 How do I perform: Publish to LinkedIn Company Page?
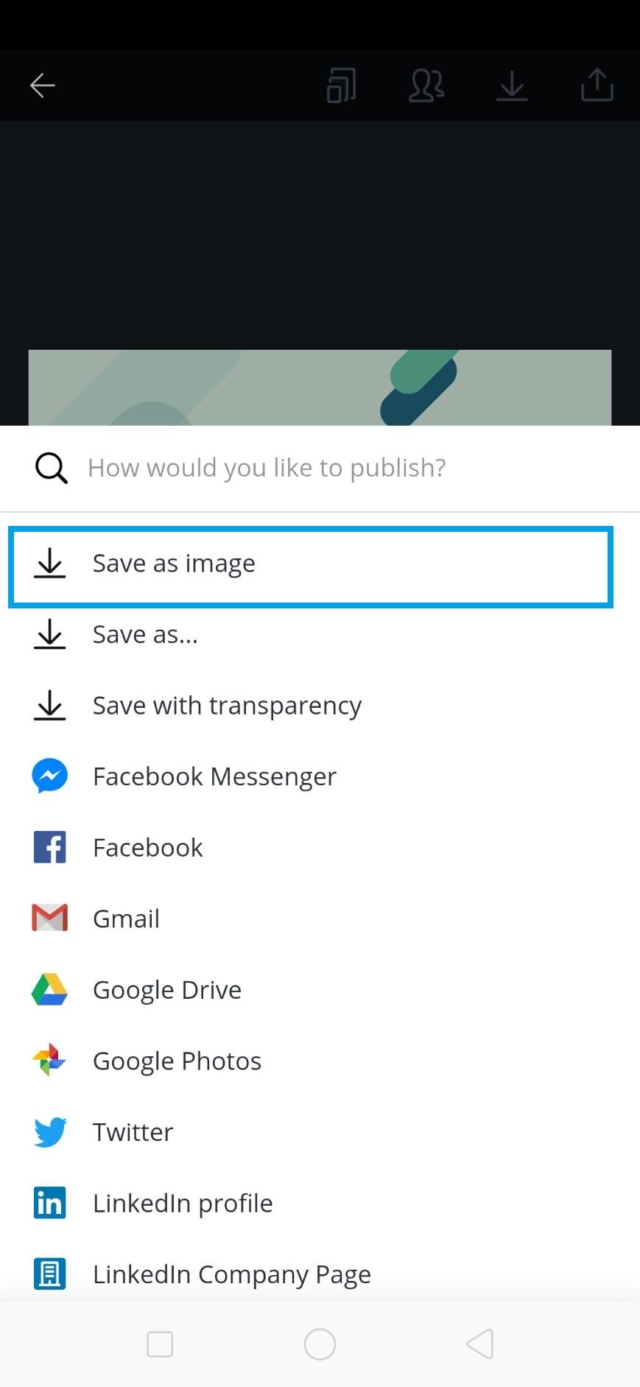(x=320, y=1274)
